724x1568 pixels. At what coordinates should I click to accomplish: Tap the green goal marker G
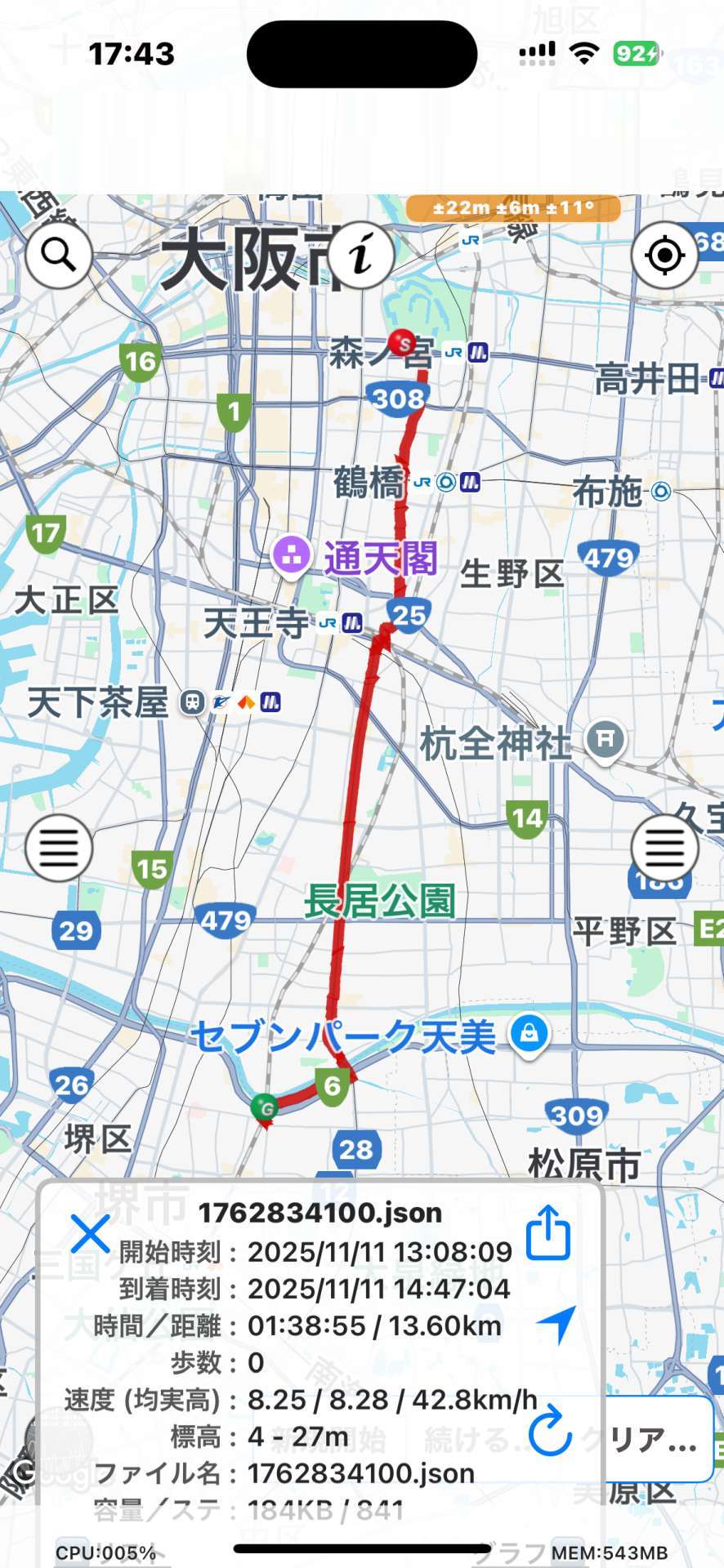click(265, 1107)
